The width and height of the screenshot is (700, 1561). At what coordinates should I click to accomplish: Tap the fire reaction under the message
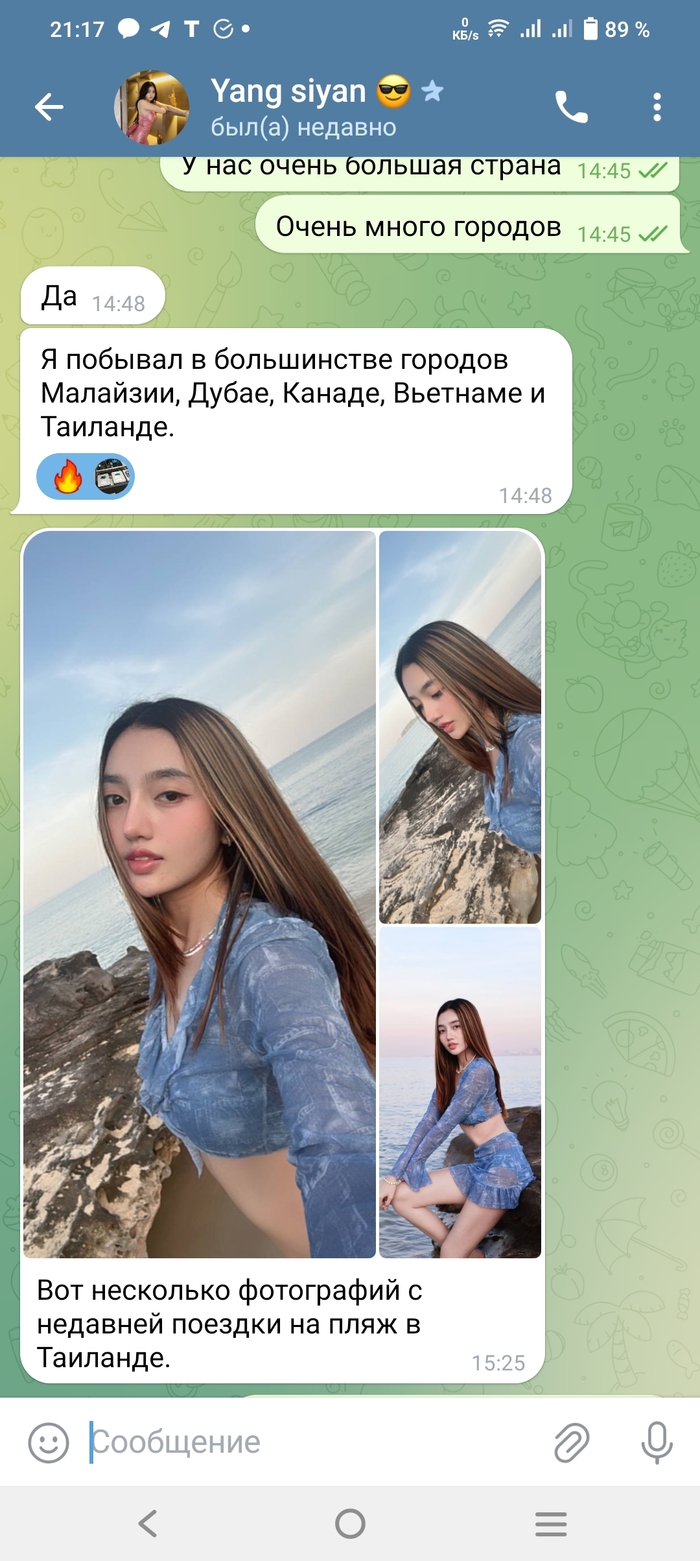(x=68, y=477)
